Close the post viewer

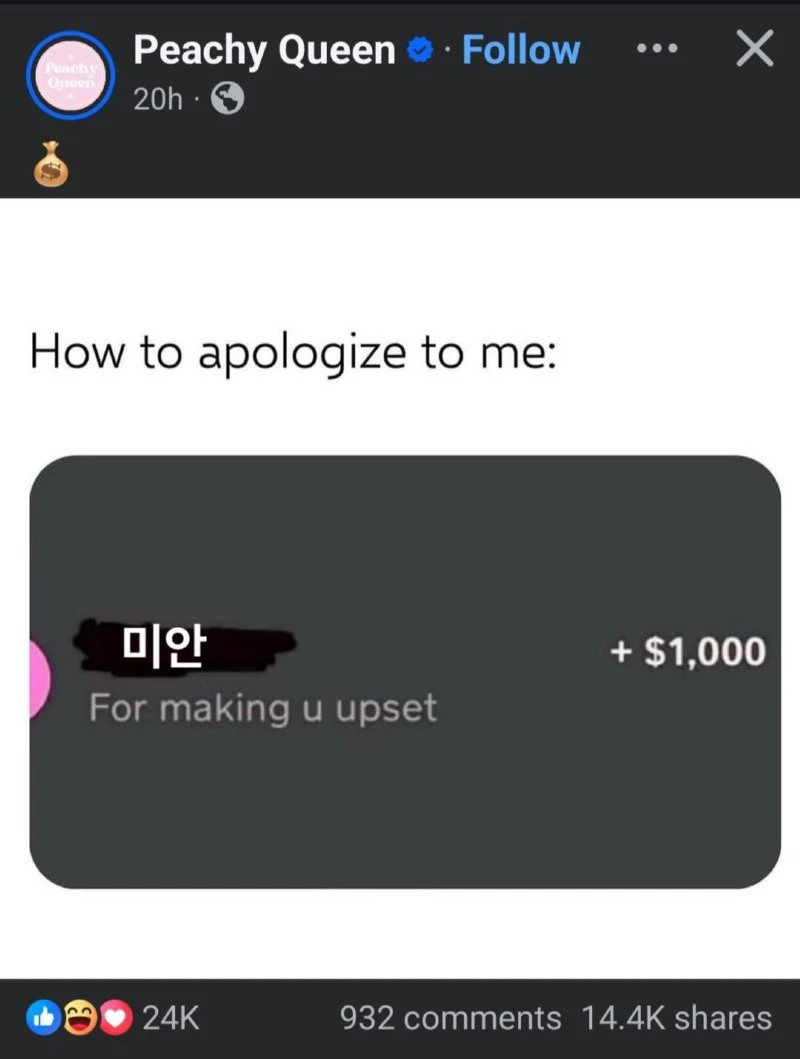pyautogui.click(x=755, y=49)
